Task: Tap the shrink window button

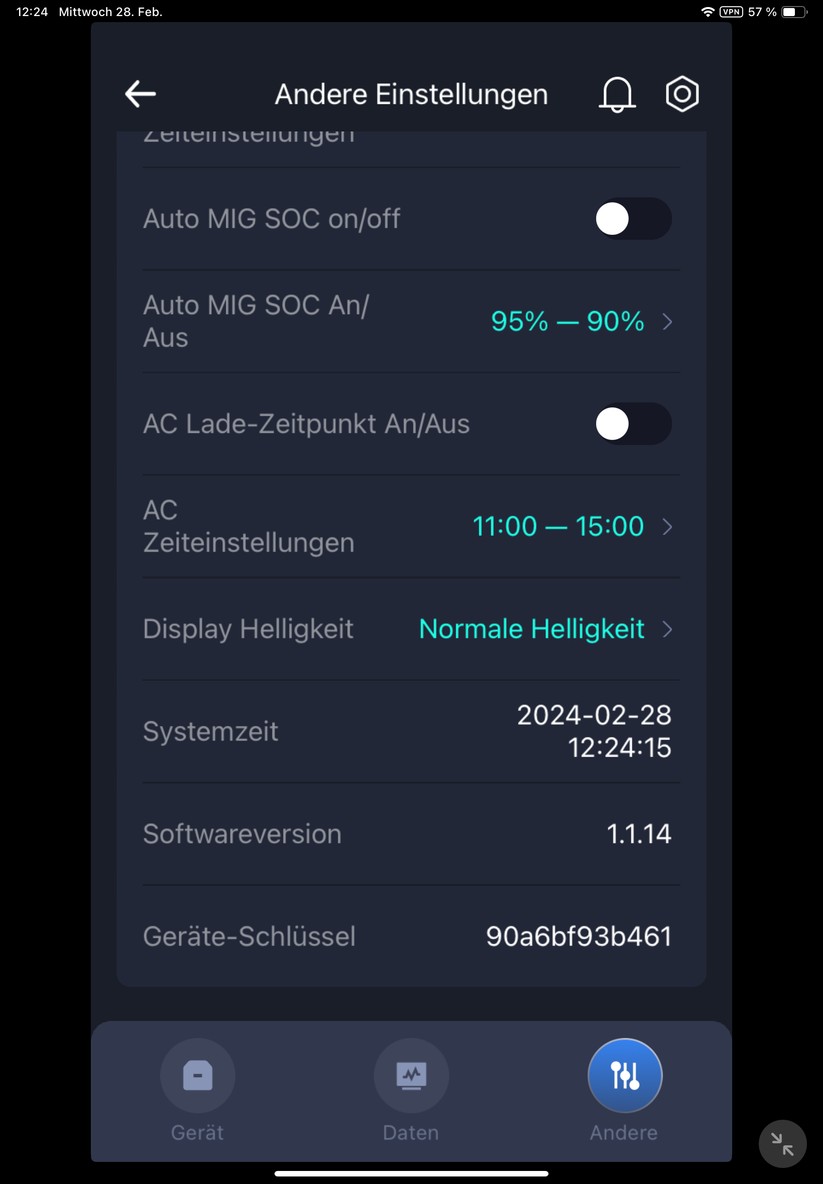Action: [x=782, y=1144]
